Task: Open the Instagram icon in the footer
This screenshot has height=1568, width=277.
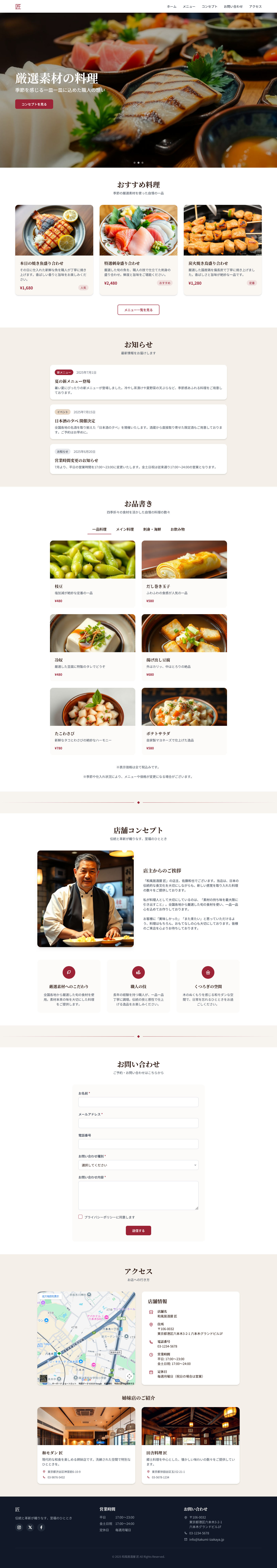Action: [x=19, y=1527]
